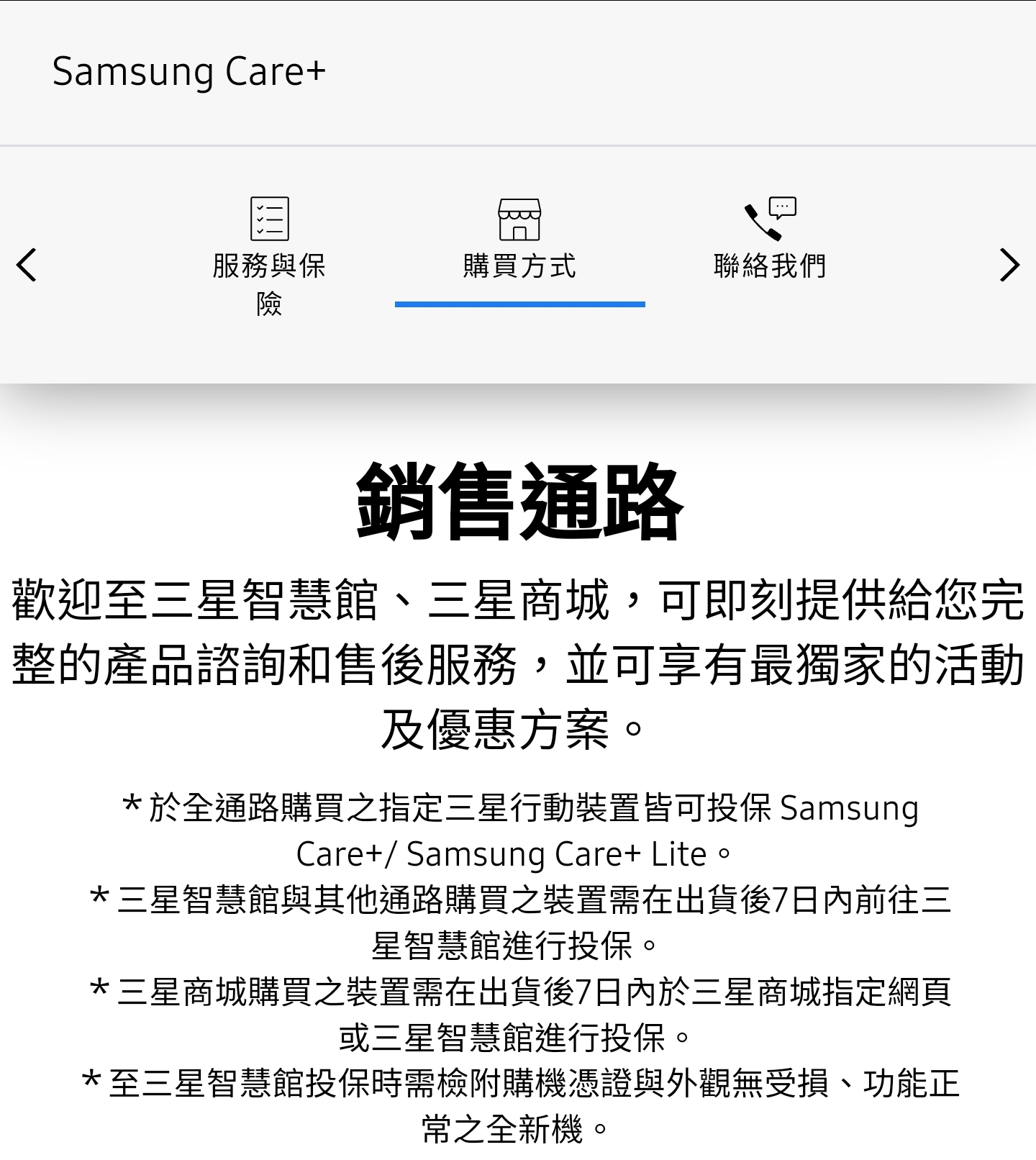Select the 購買方式 tab
The height and width of the screenshot is (1160, 1036).
tap(519, 241)
